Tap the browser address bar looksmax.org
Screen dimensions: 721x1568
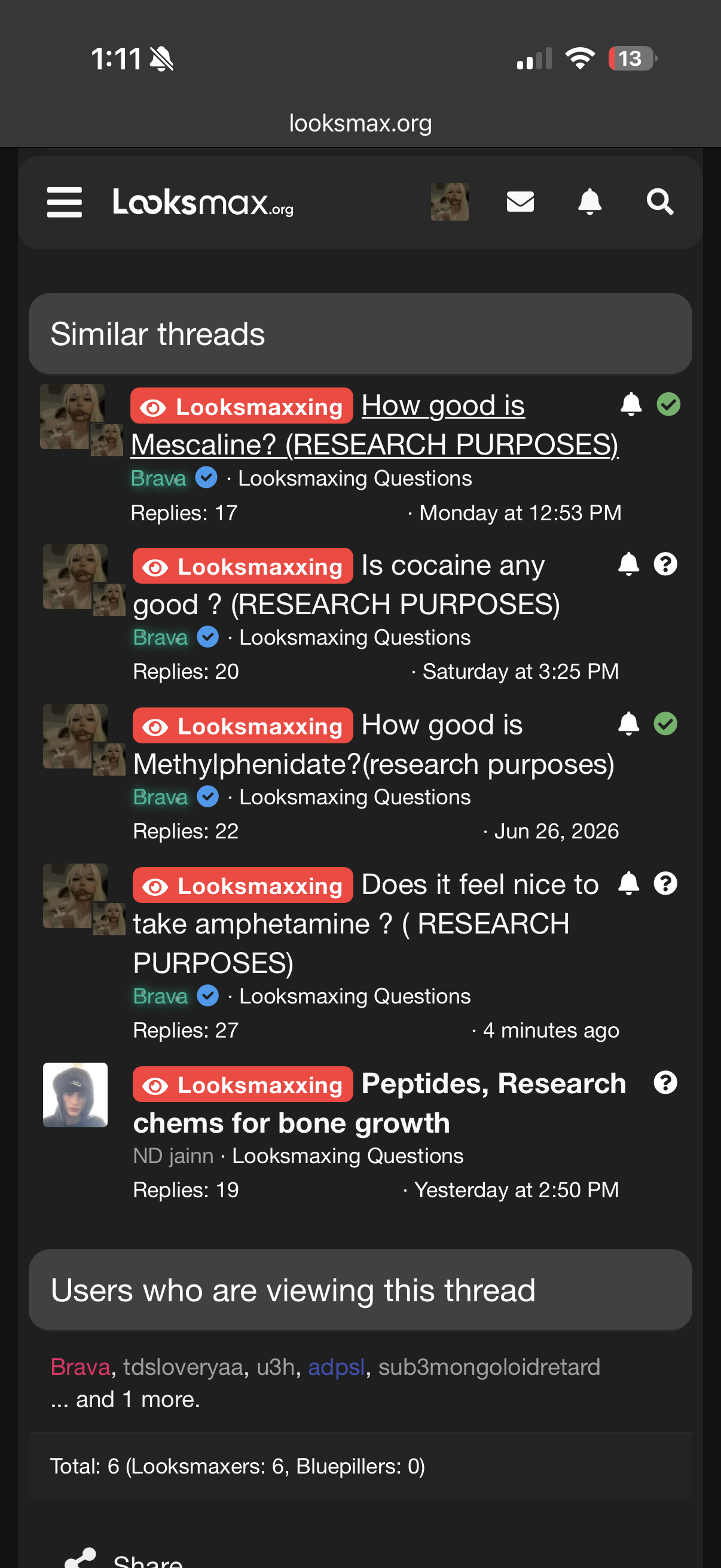360,124
